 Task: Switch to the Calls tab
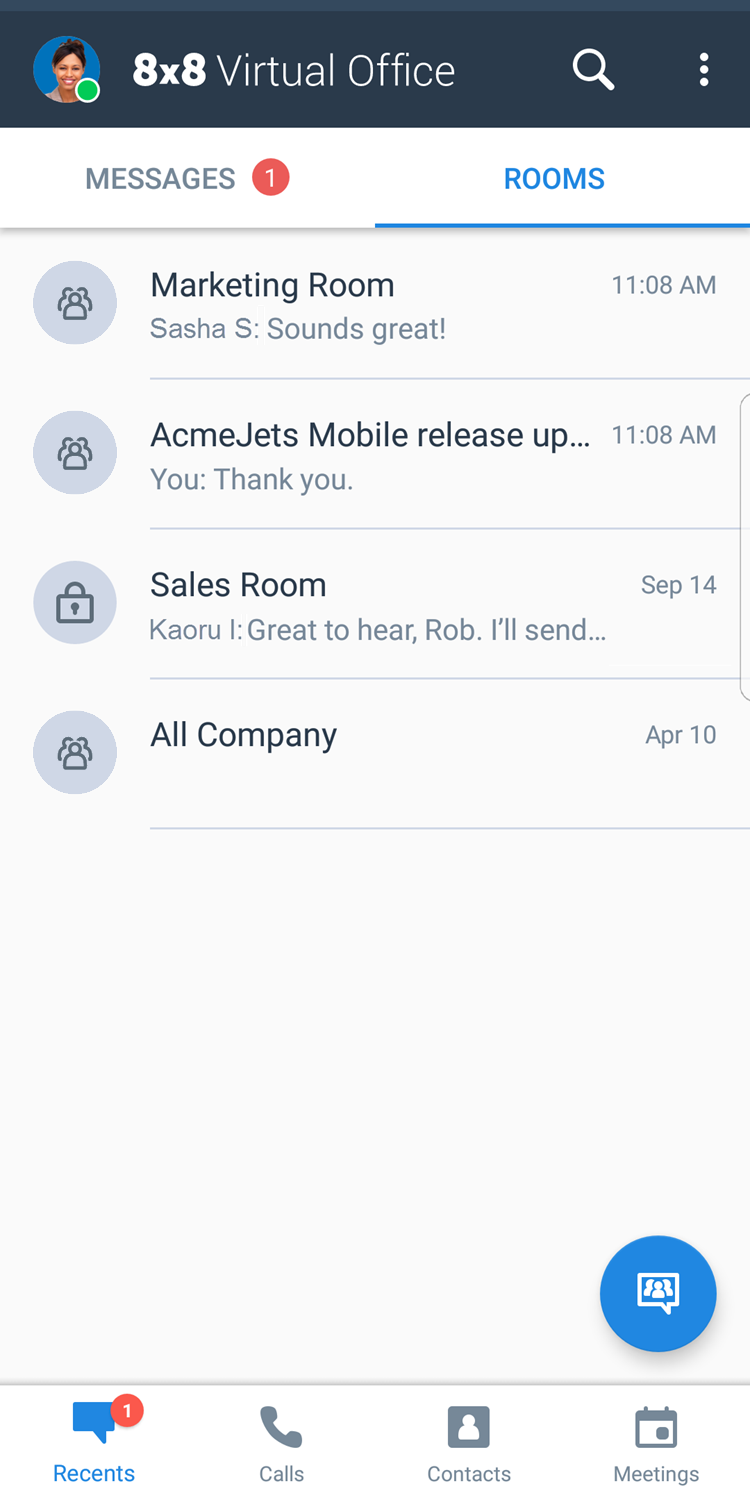[281, 1444]
